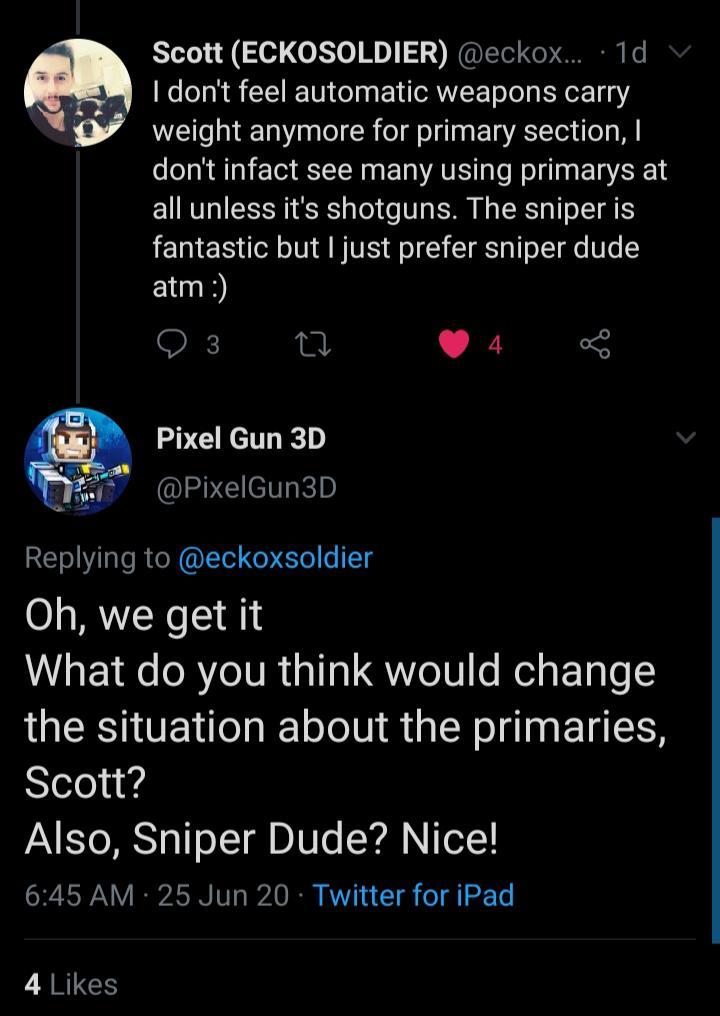Unlike Scott's tweet via the heart icon
Screen dimensions: 720x1016
456,343
